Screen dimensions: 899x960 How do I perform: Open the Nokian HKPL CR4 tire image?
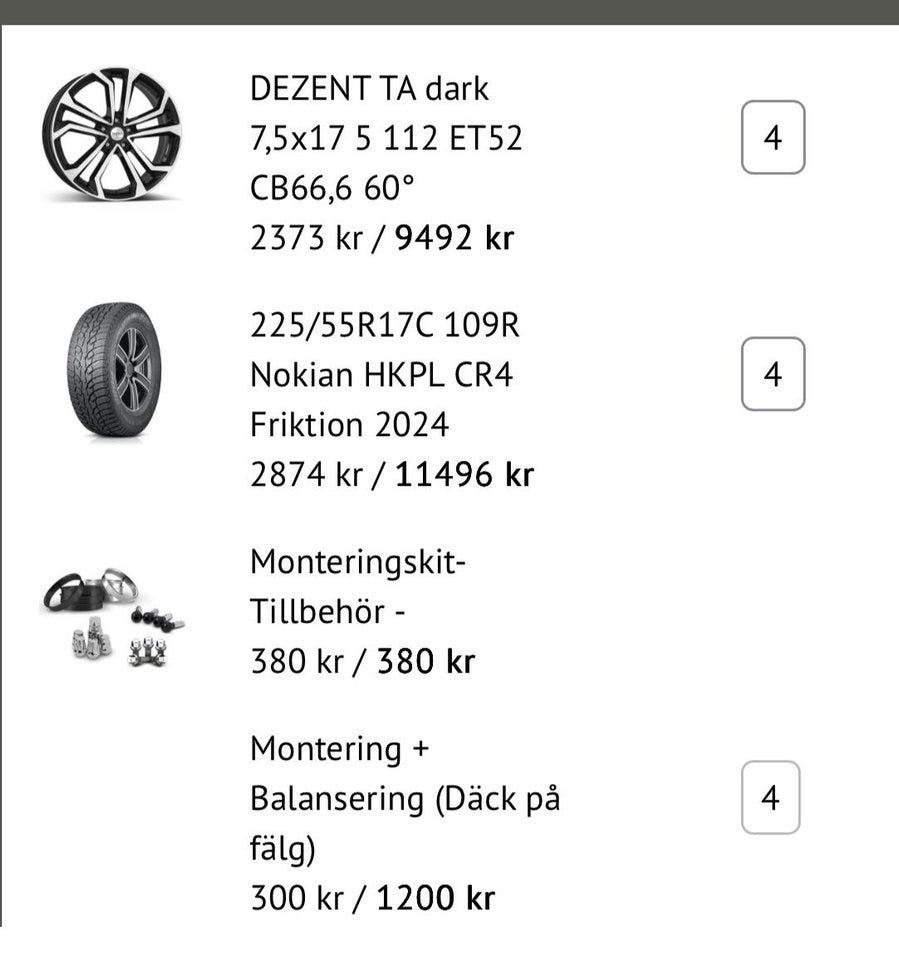click(114, 368)
